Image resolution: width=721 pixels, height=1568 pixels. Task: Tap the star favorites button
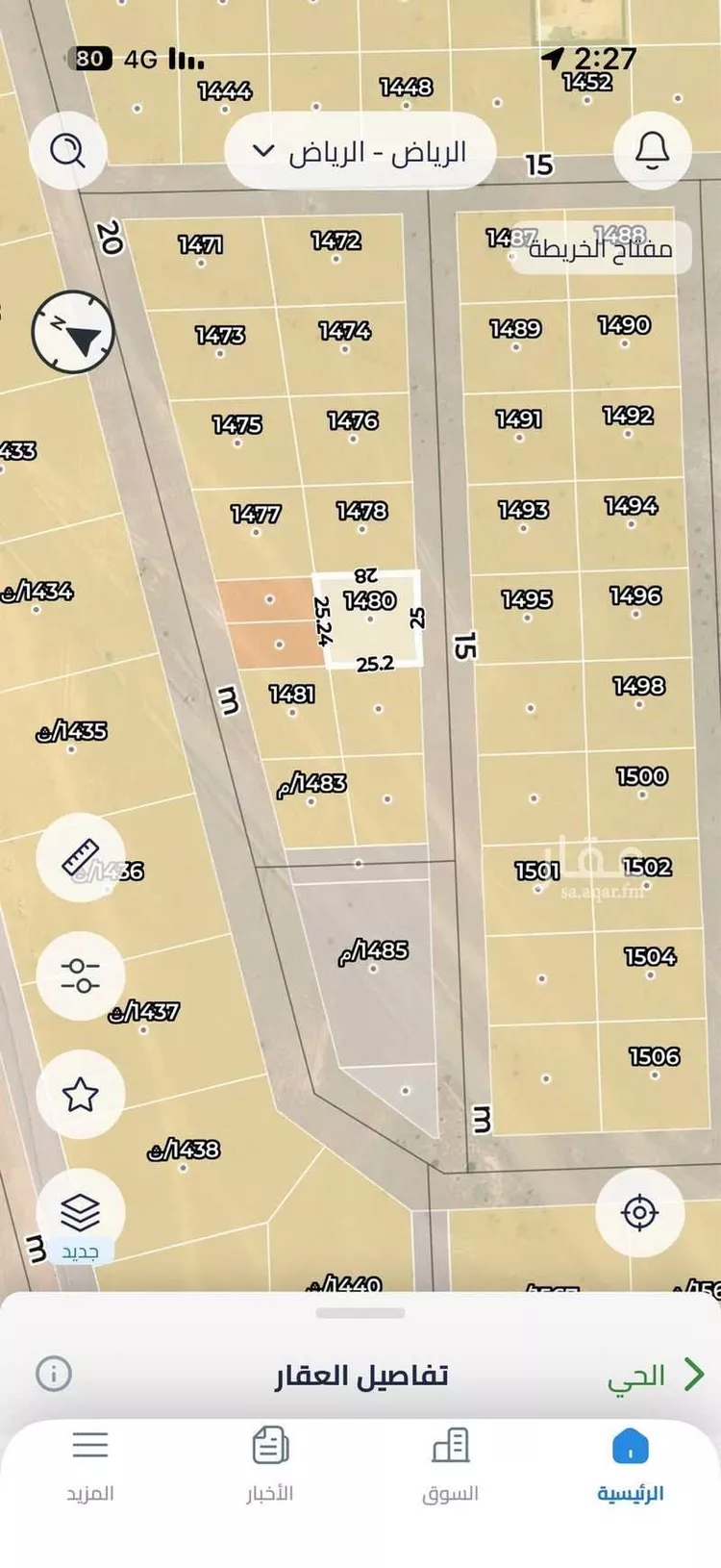point(81,1094)
